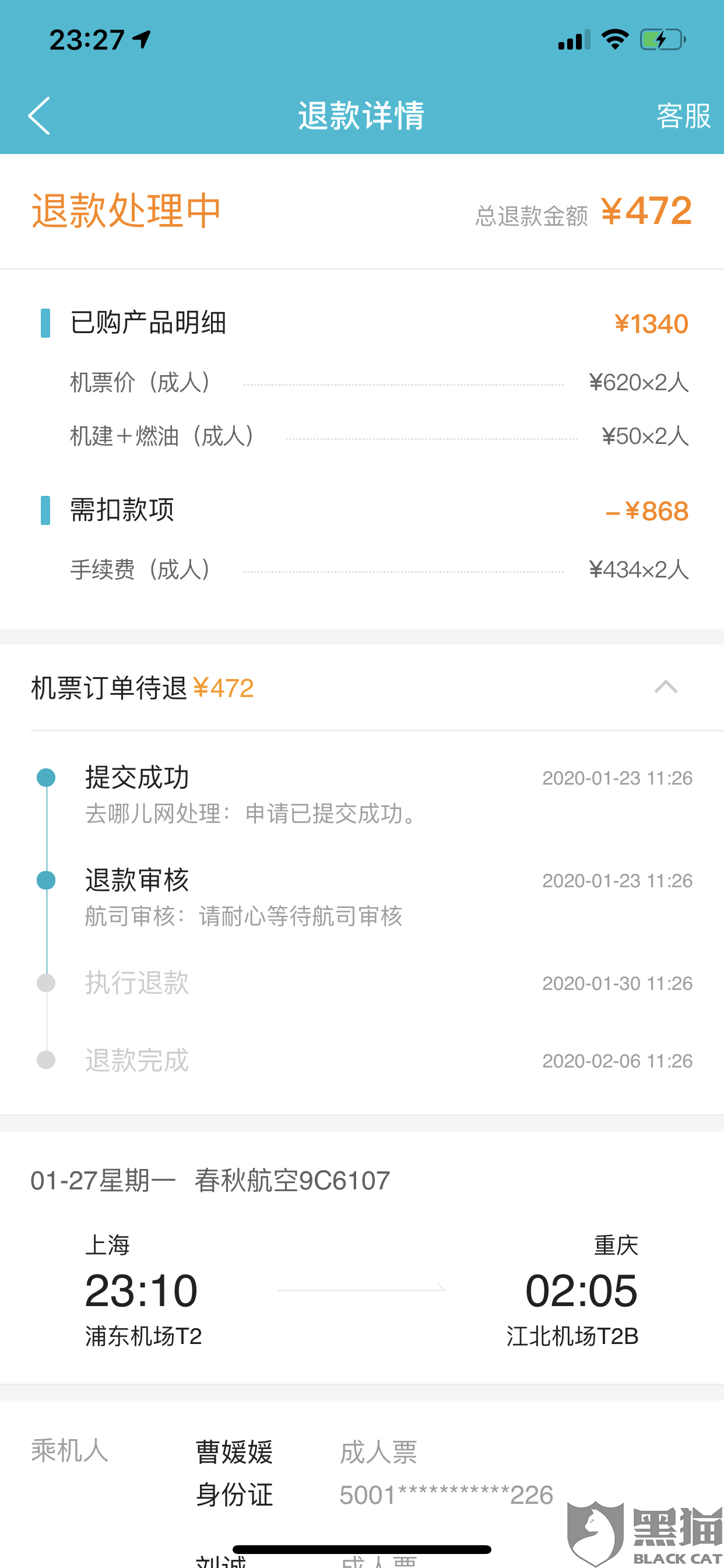Go back using the top-left arrow
The height and width of the screenshot is (1568, 724).
pos(39,115)
